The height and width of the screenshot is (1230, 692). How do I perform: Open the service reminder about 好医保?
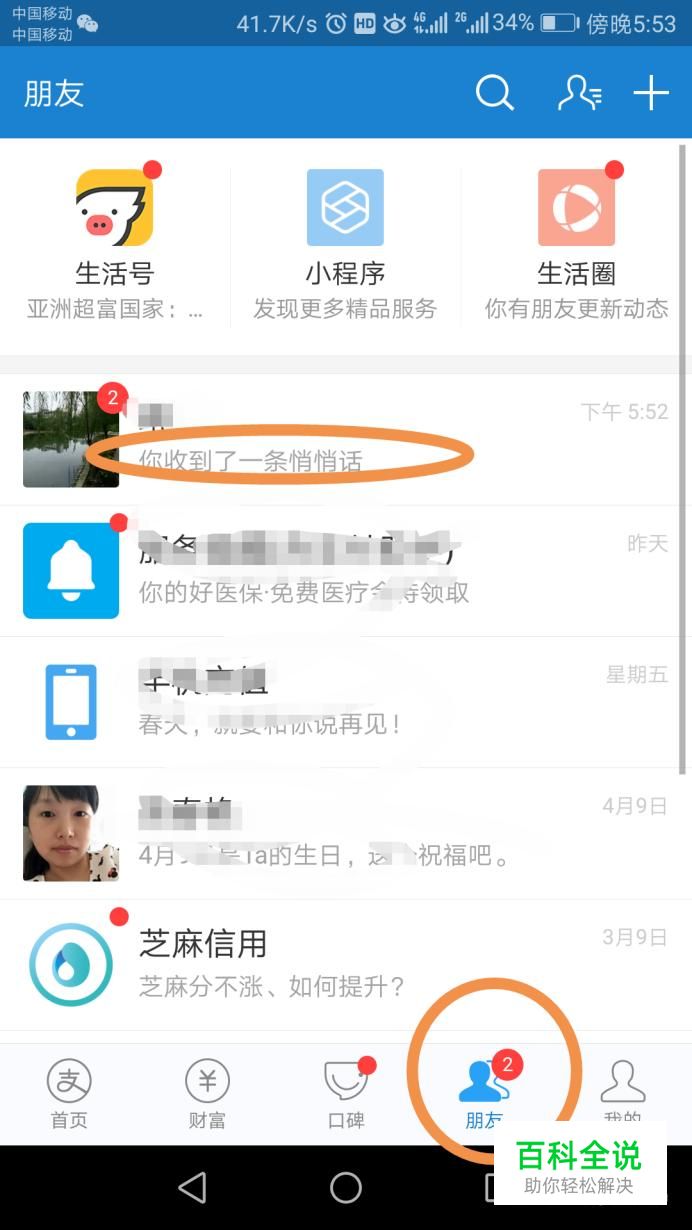[346, 571]
